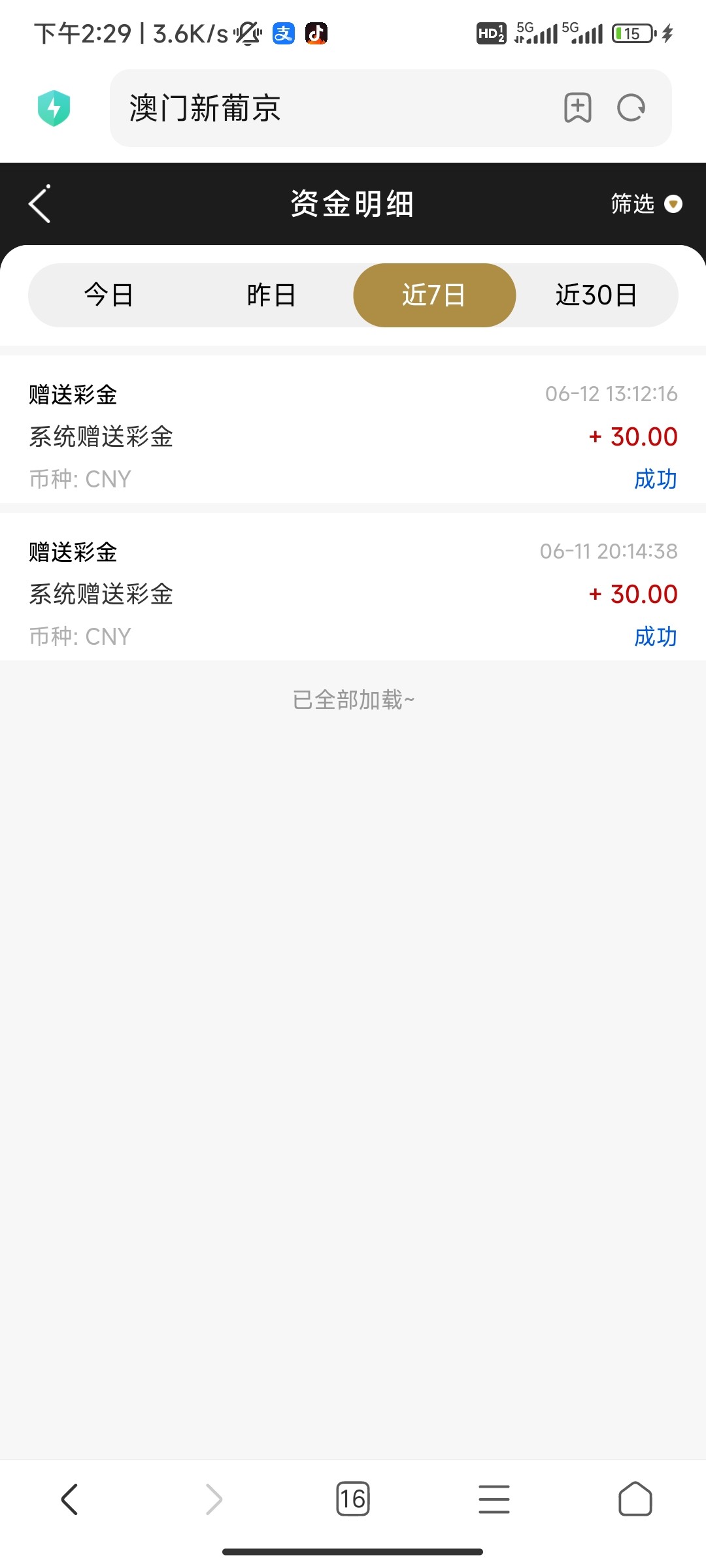This screenshot has height=1568, width=706.
Task: Open the browser menu
Action: (494, 1499)
